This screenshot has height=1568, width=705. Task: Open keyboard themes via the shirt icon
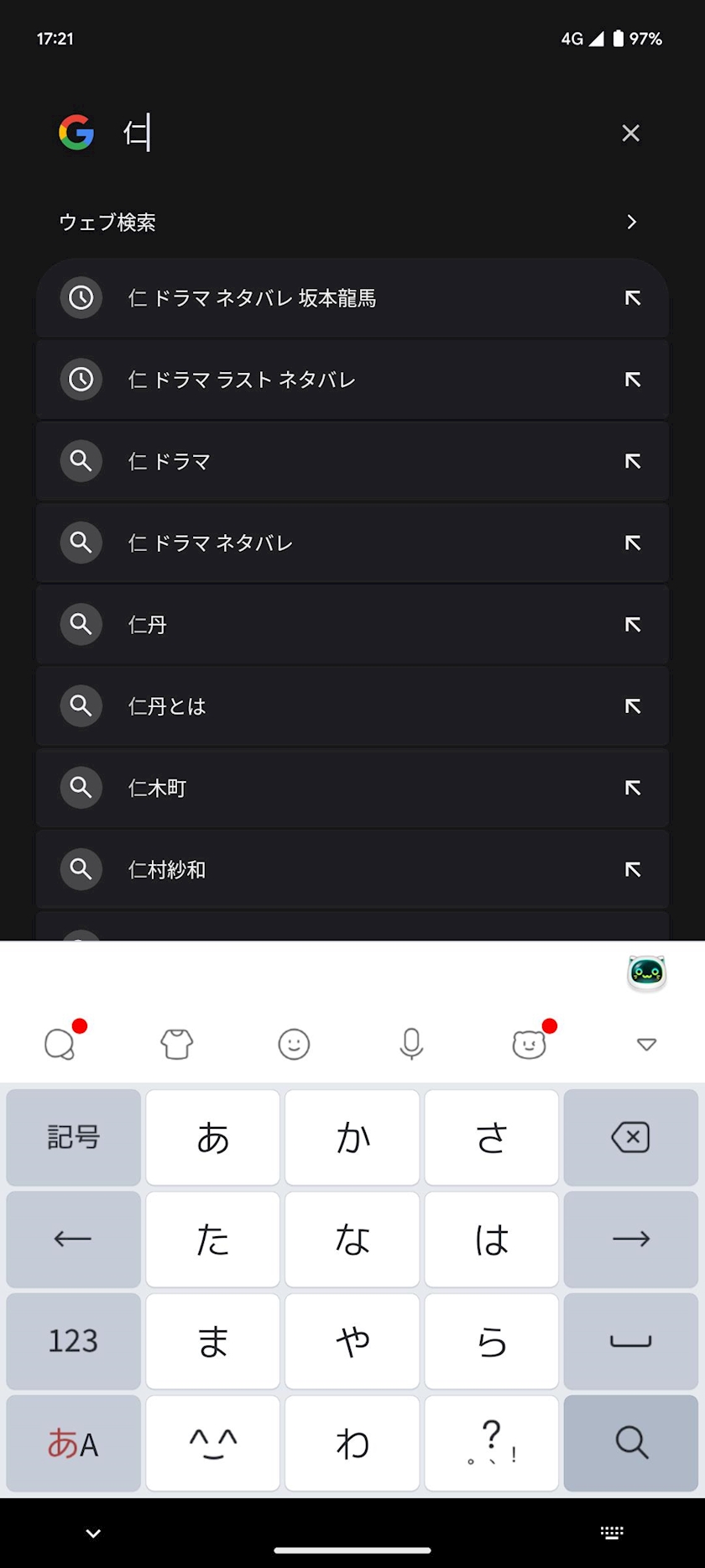(176, 1044)
